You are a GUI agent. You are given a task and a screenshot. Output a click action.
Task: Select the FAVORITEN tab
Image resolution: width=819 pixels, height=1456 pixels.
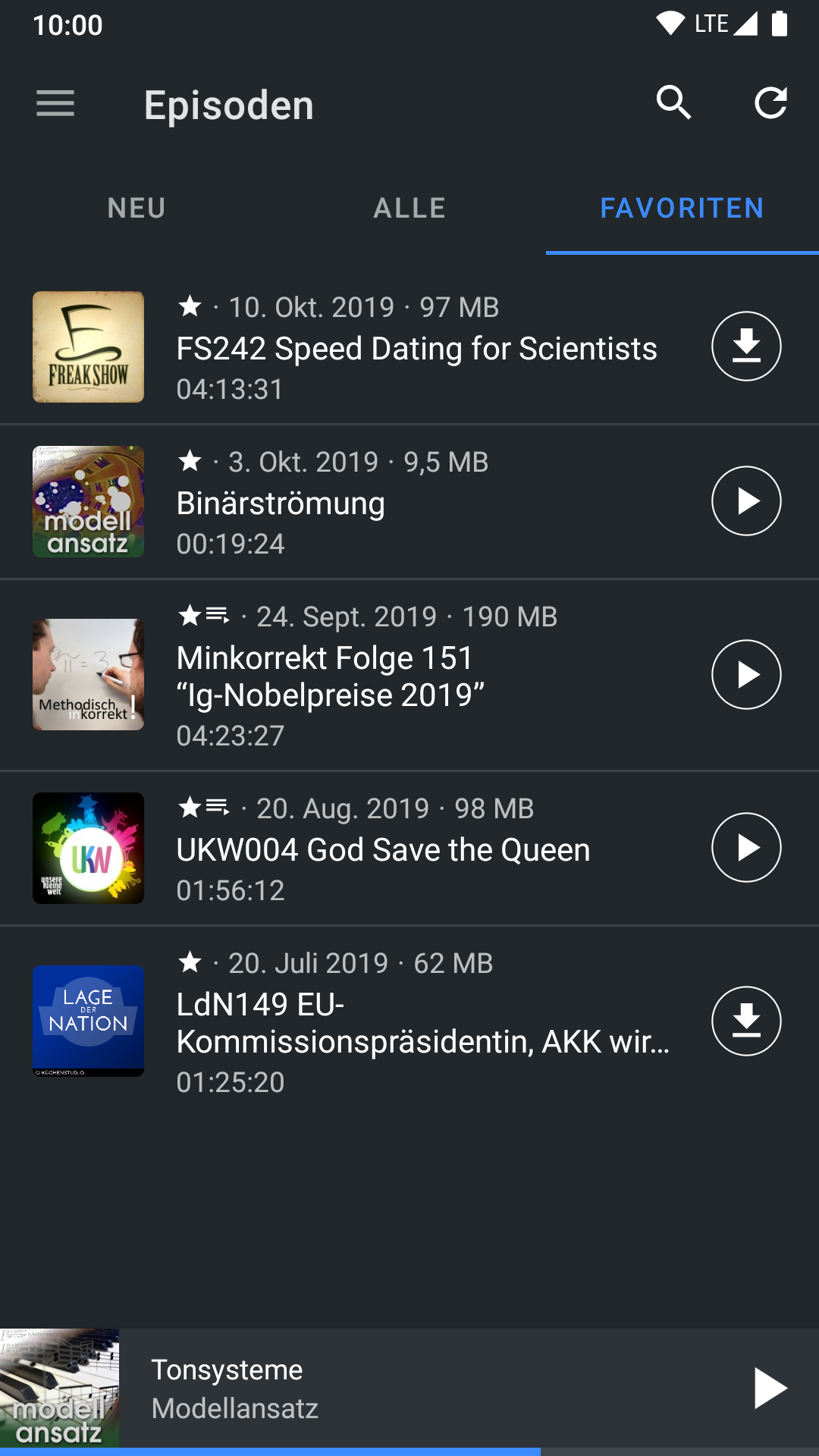tap(682, 209)
